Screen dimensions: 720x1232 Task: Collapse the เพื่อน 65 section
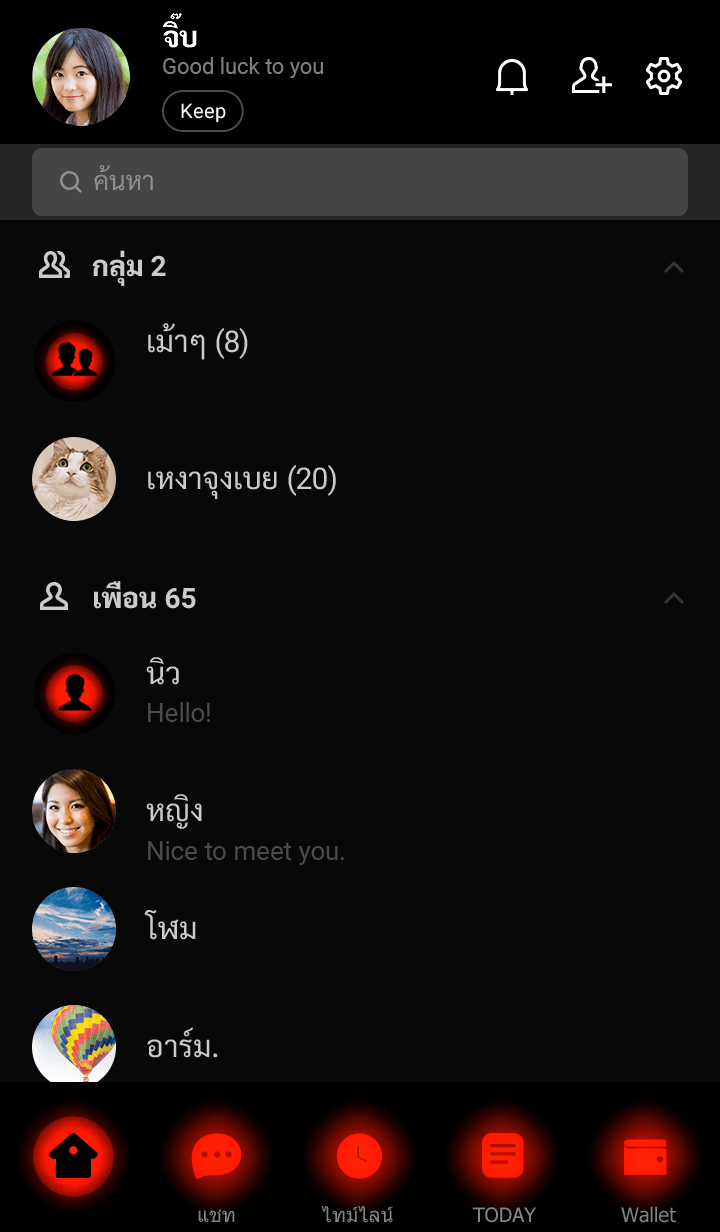pos(674,599)
